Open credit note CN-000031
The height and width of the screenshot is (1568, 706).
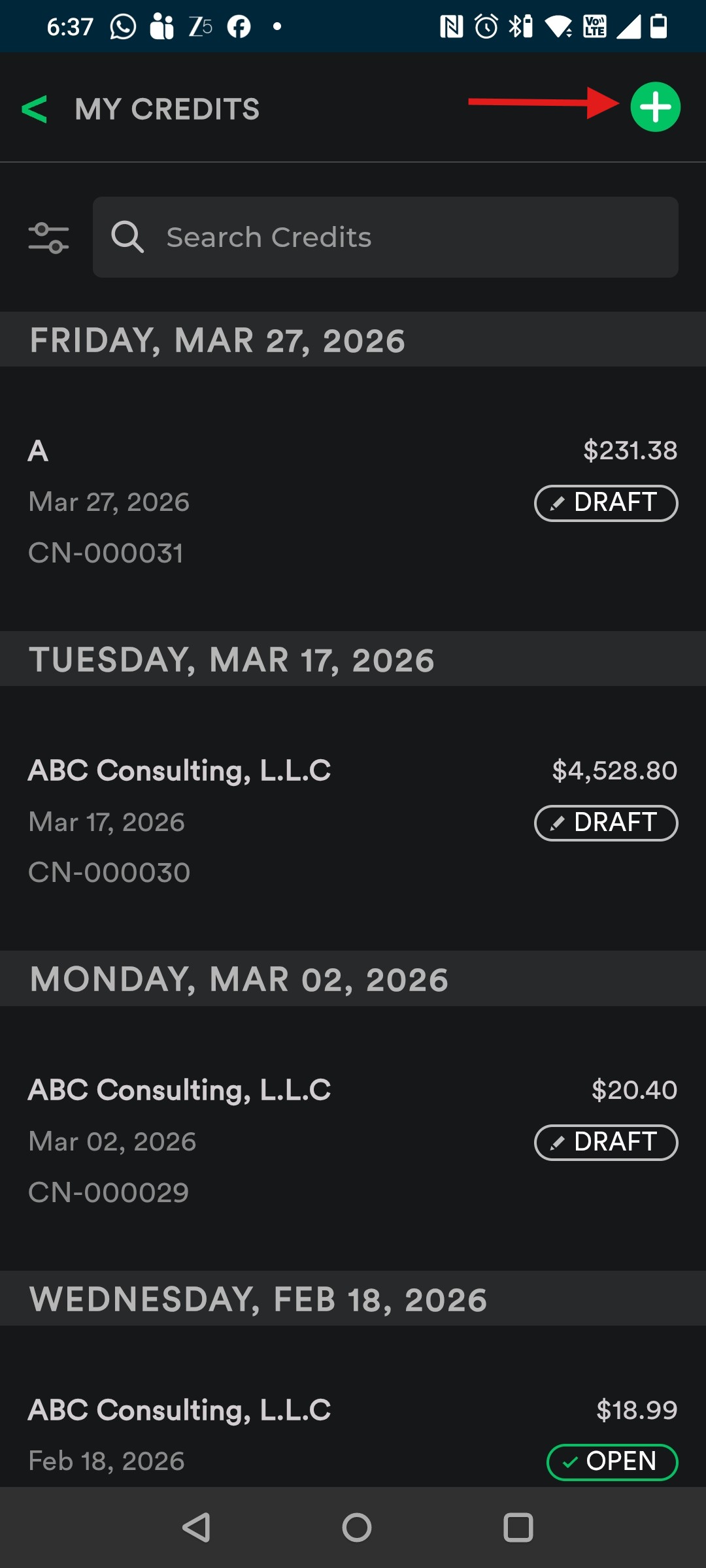(x=353, y=501)
